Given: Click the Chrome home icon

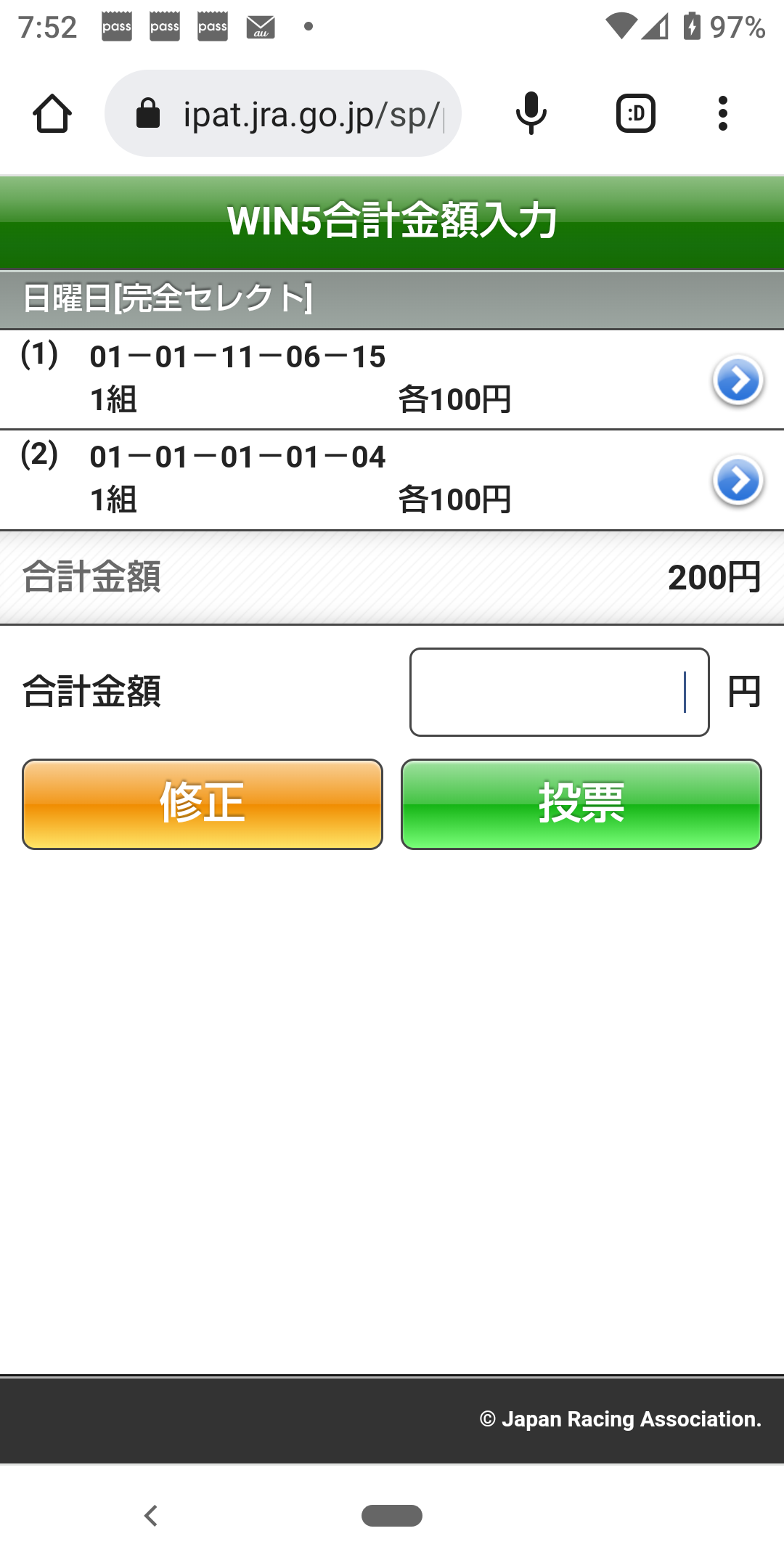Looking at the screenshot, I should 53,113.
